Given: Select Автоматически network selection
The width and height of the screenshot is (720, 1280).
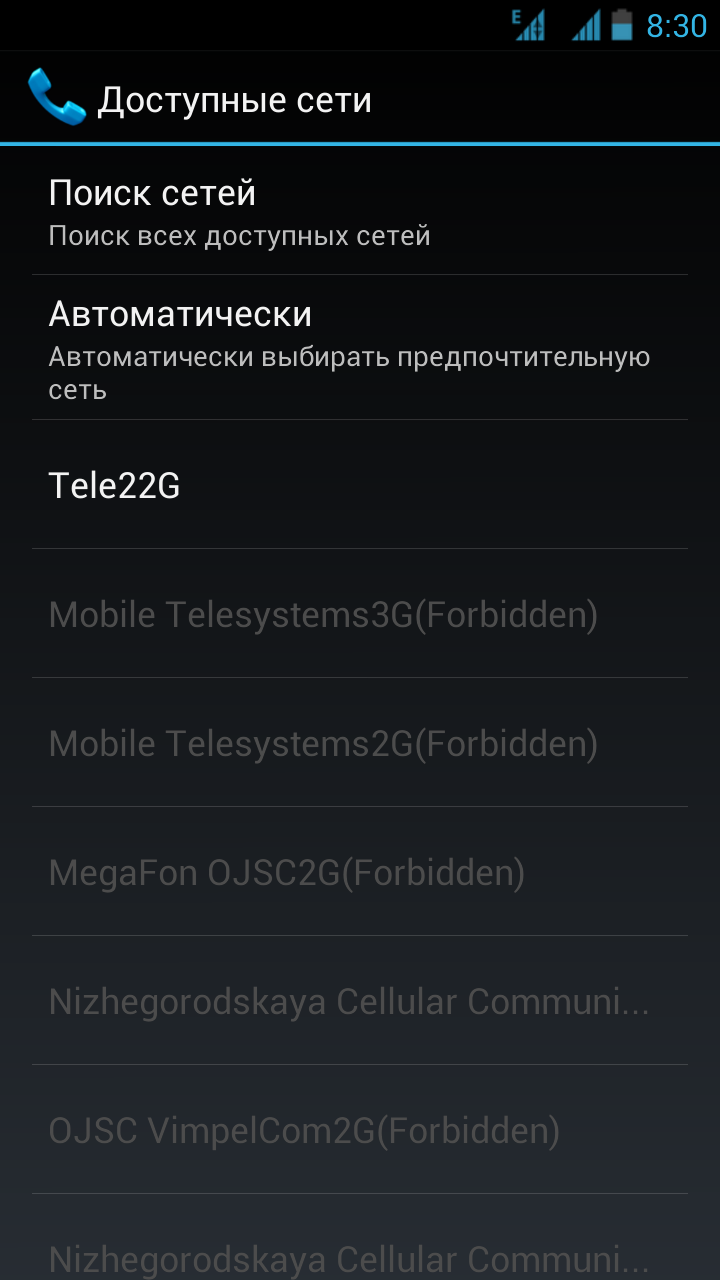Looking at the screenshot, I should (360, 346).
